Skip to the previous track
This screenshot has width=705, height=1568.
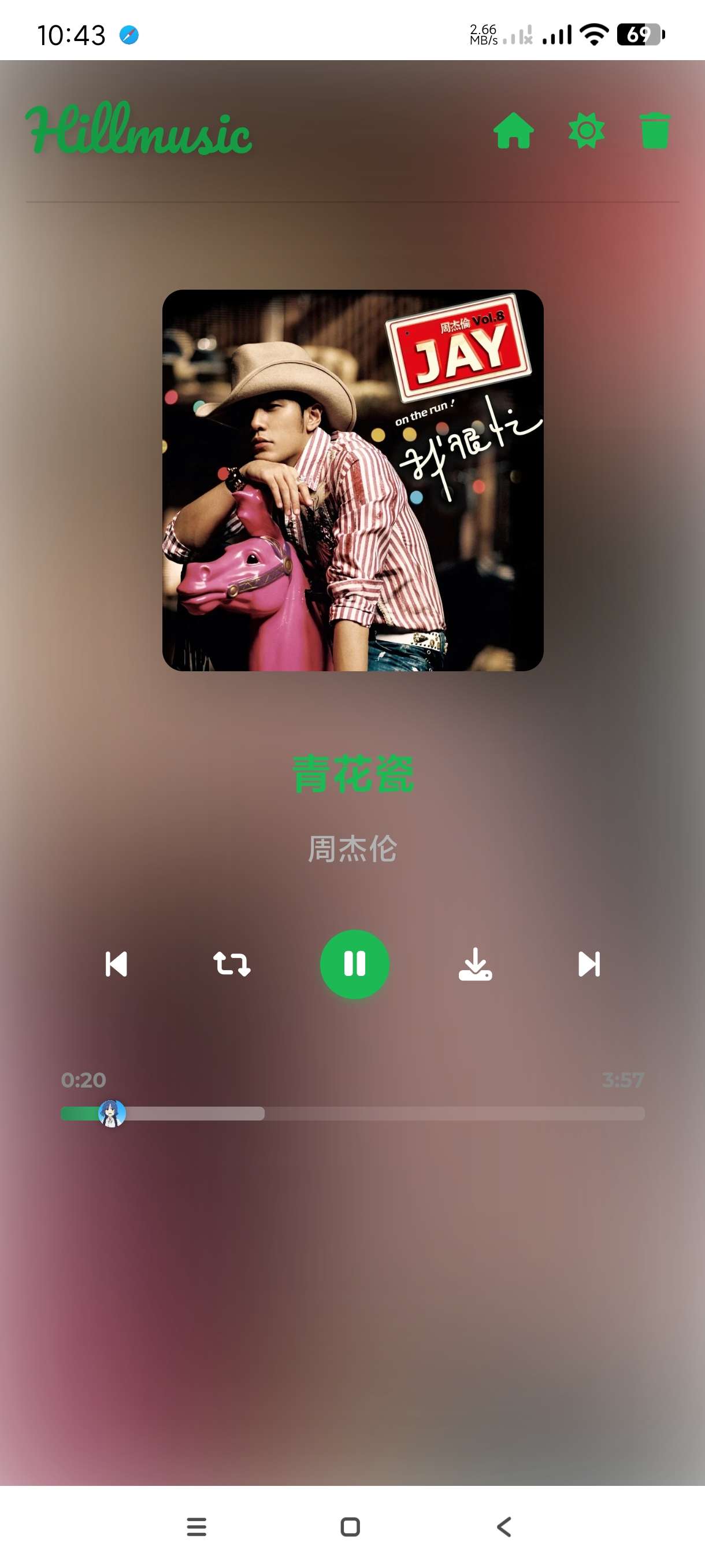point(116,964)
